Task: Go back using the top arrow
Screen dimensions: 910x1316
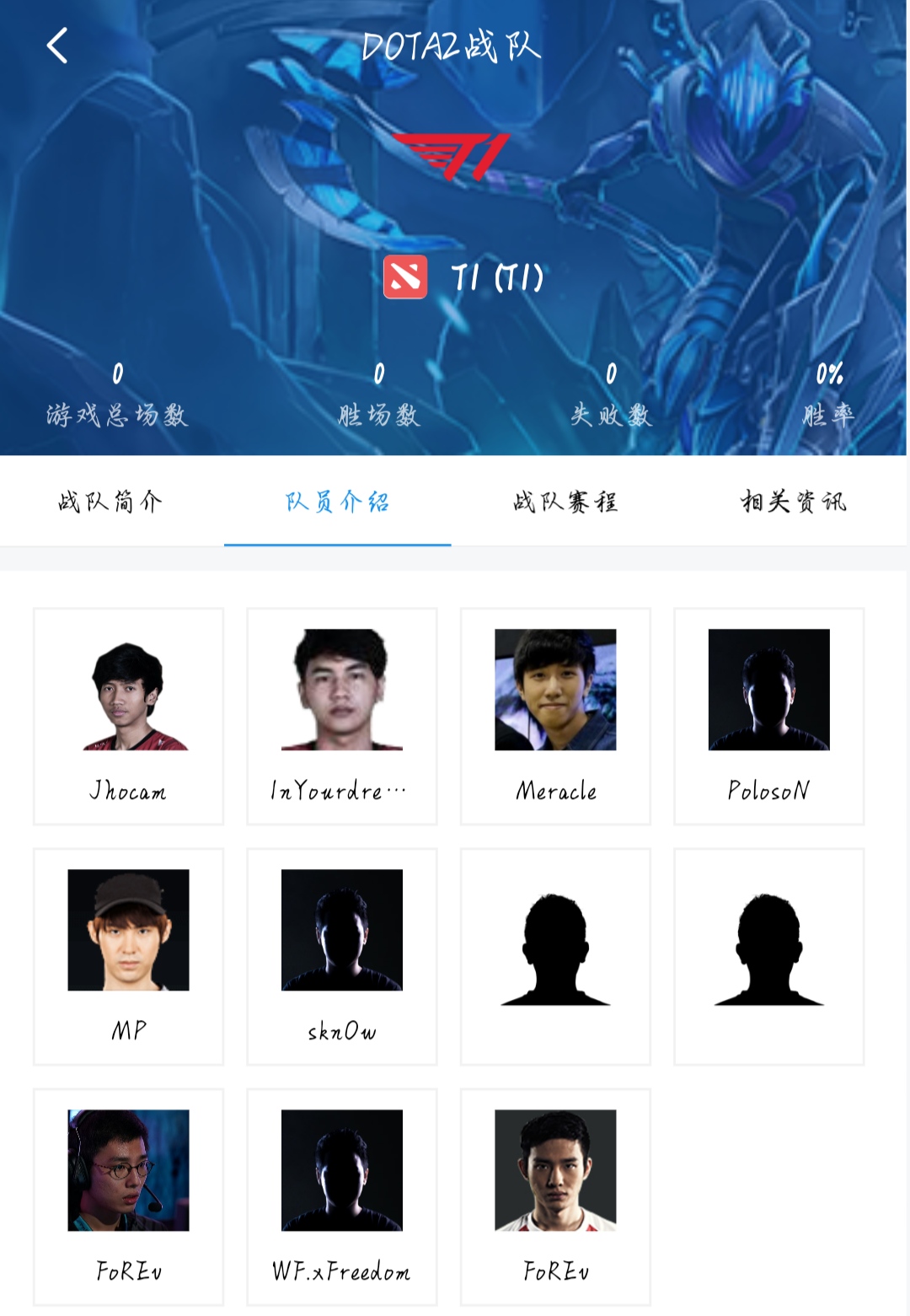Action: pyautogui.click(x=57, y=46)
